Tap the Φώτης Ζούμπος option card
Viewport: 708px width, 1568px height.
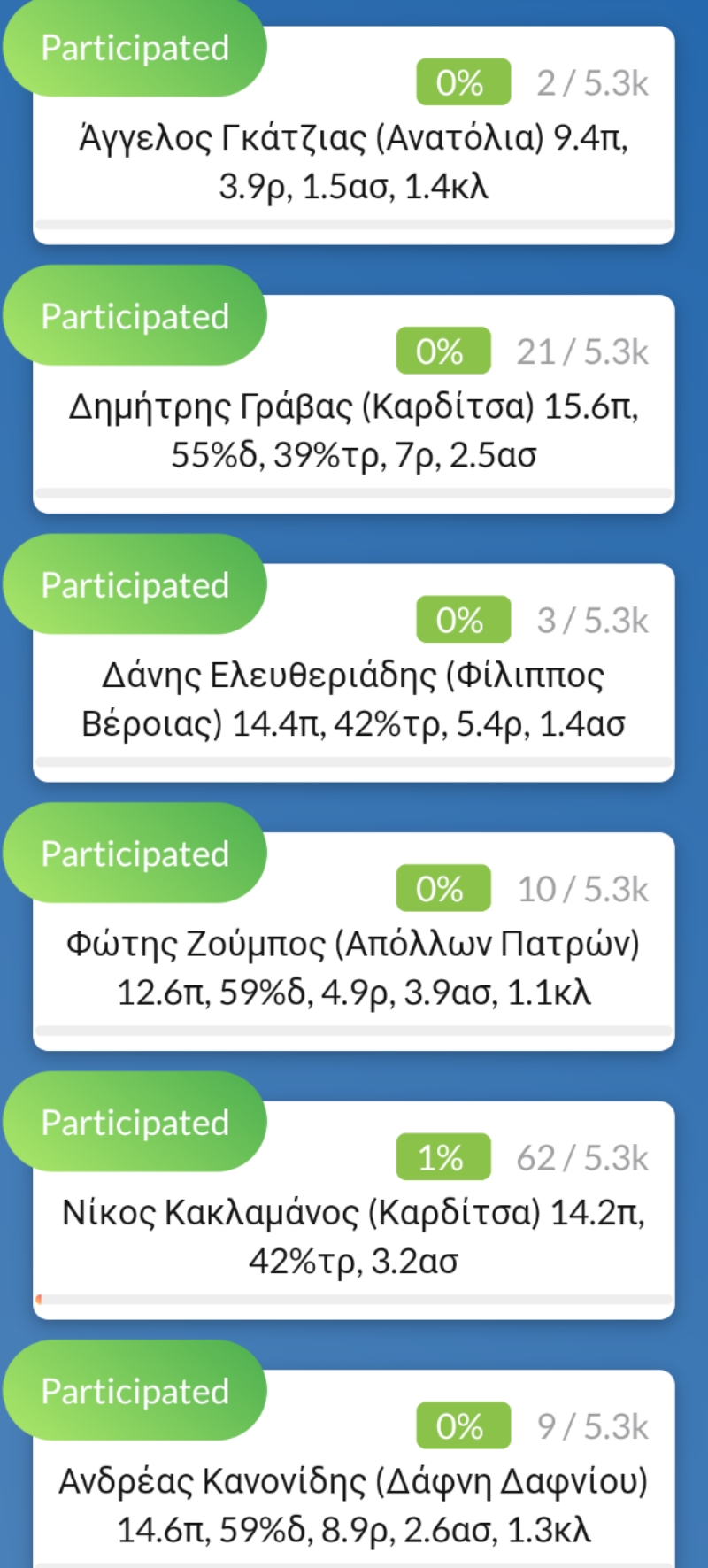pyautogui.click(x=354, y=942)
